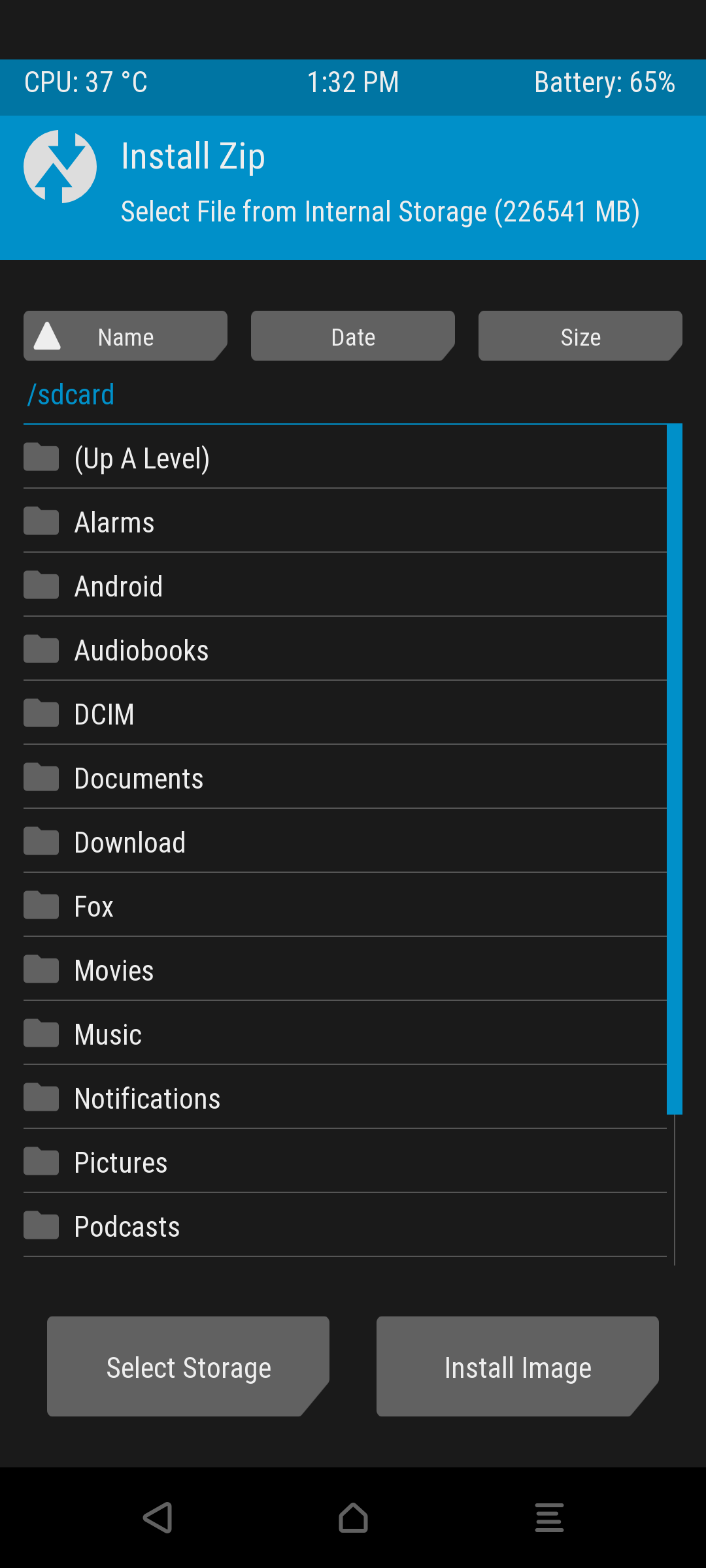Open the Documents folder

345,777
